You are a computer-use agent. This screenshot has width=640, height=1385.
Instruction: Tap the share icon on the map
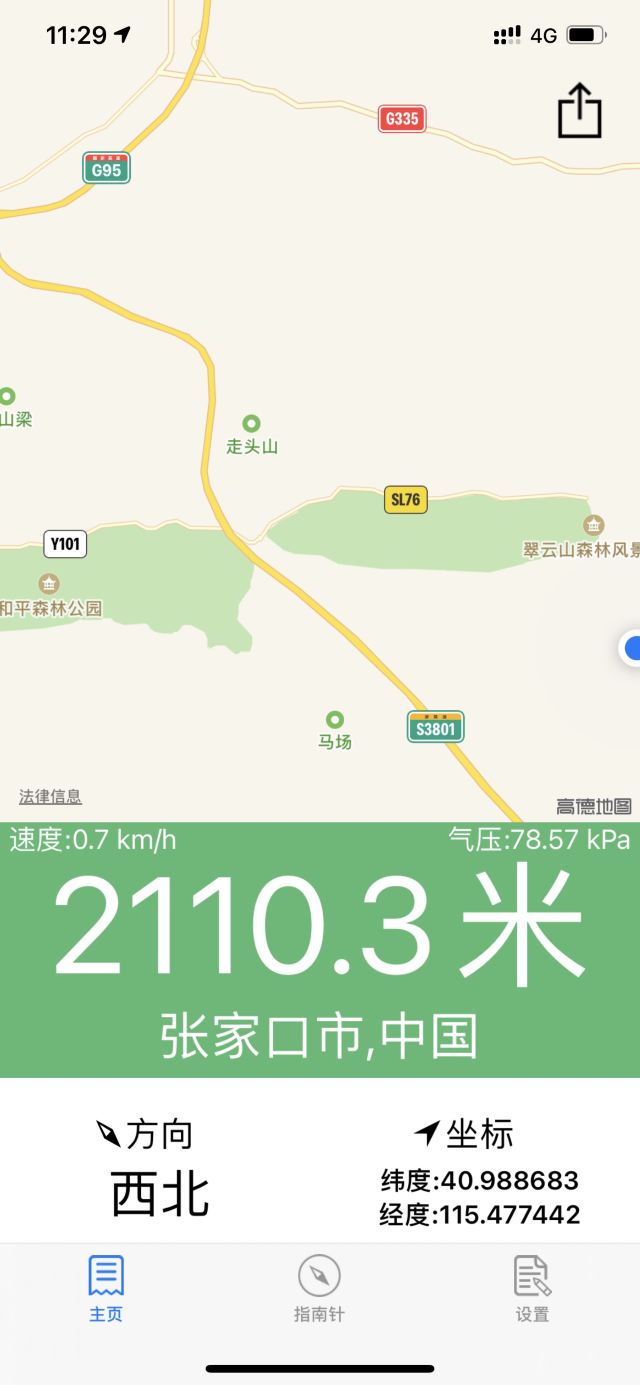[579, 111]
